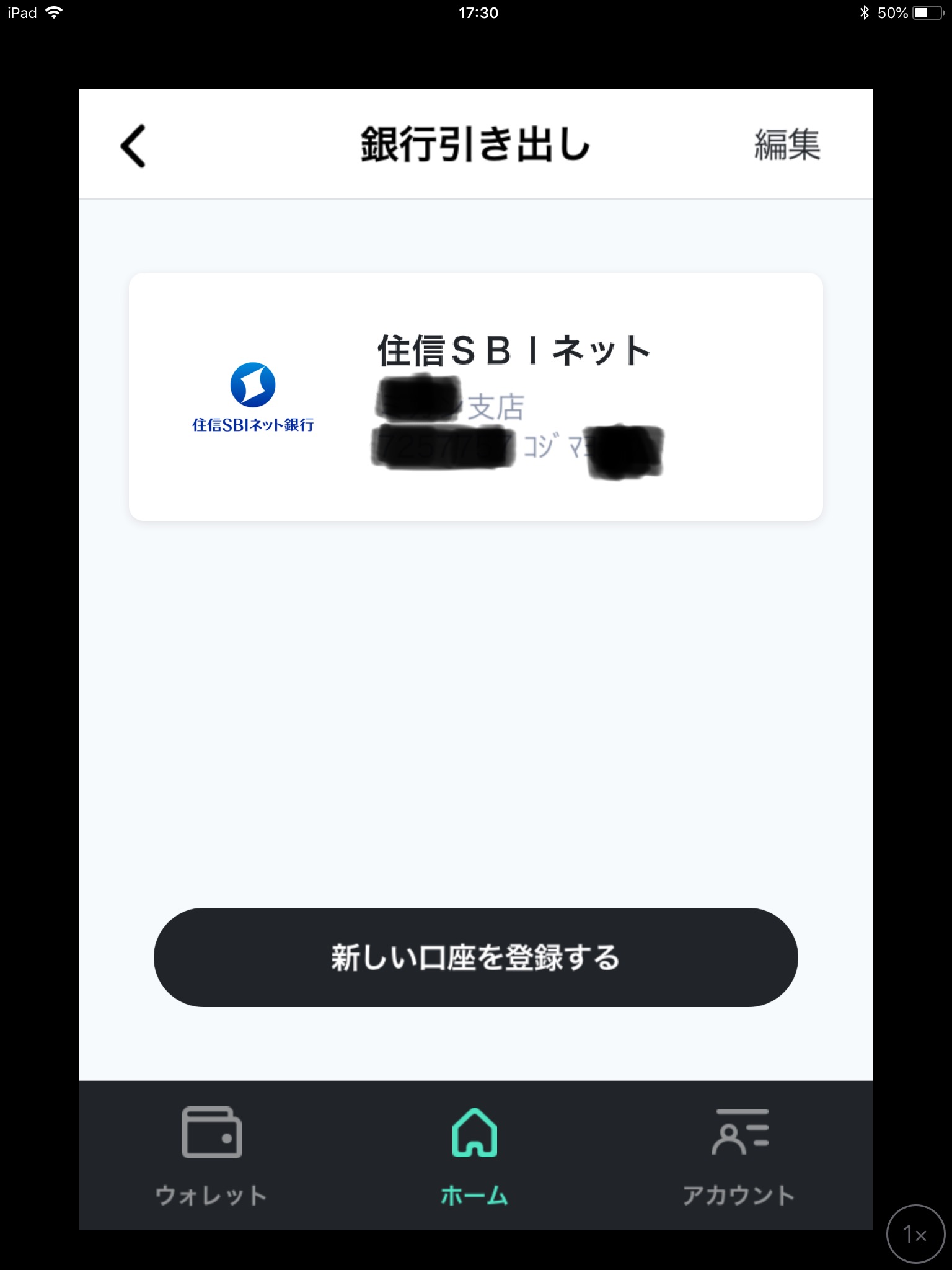
Task: Go back from 銀行引き出し screen
Action: (x=133, y=146)
